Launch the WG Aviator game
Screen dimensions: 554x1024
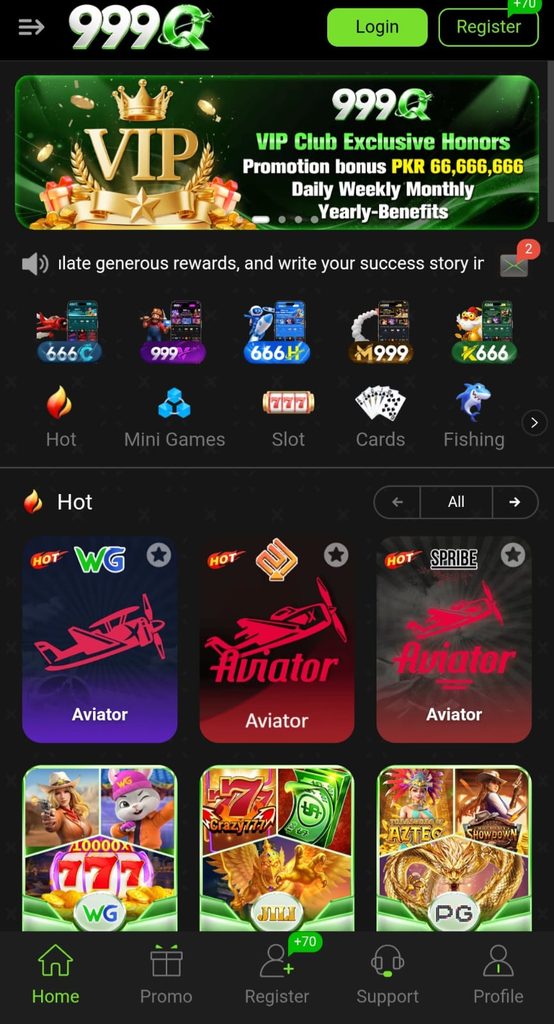(100, 639)
